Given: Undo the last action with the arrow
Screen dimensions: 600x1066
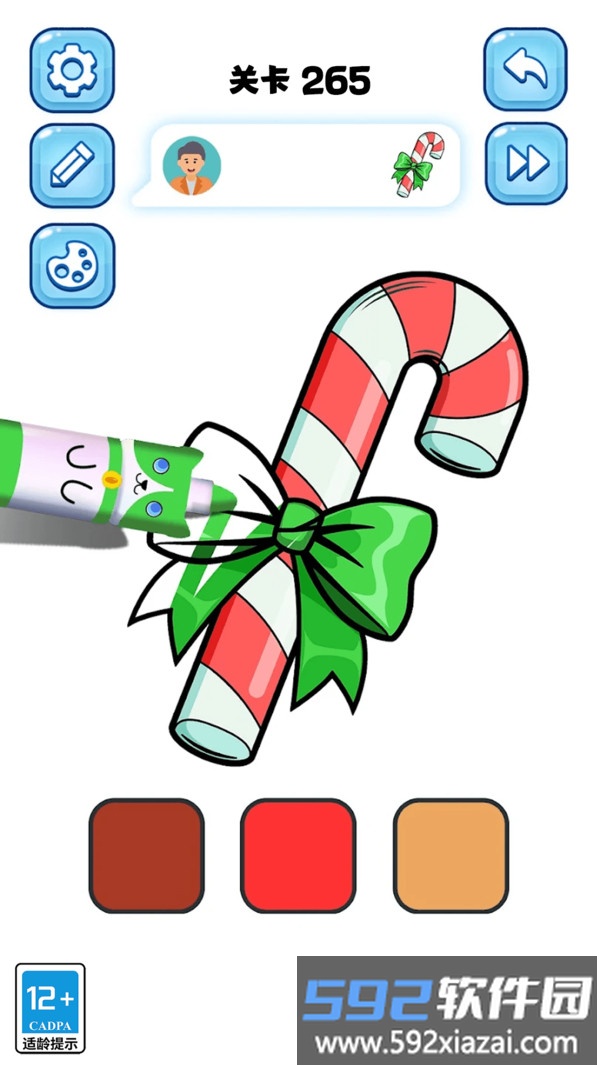Looking at the screenshot, I should pos(526,70).
